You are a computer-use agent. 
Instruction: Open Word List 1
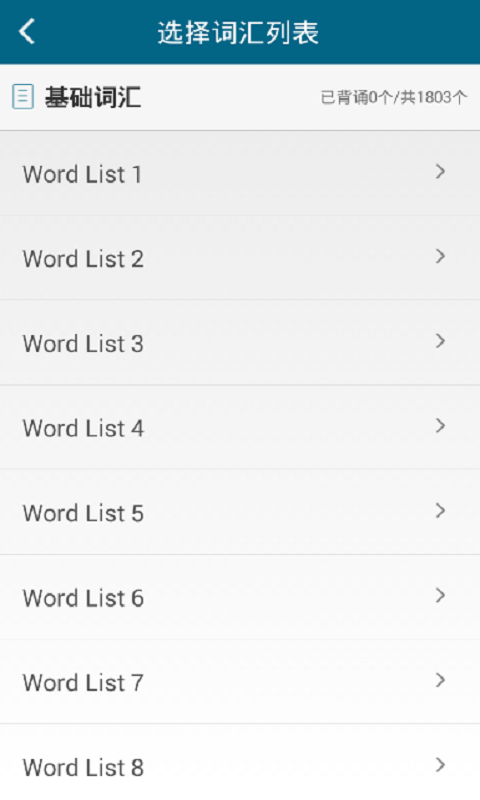pos(240,173)
